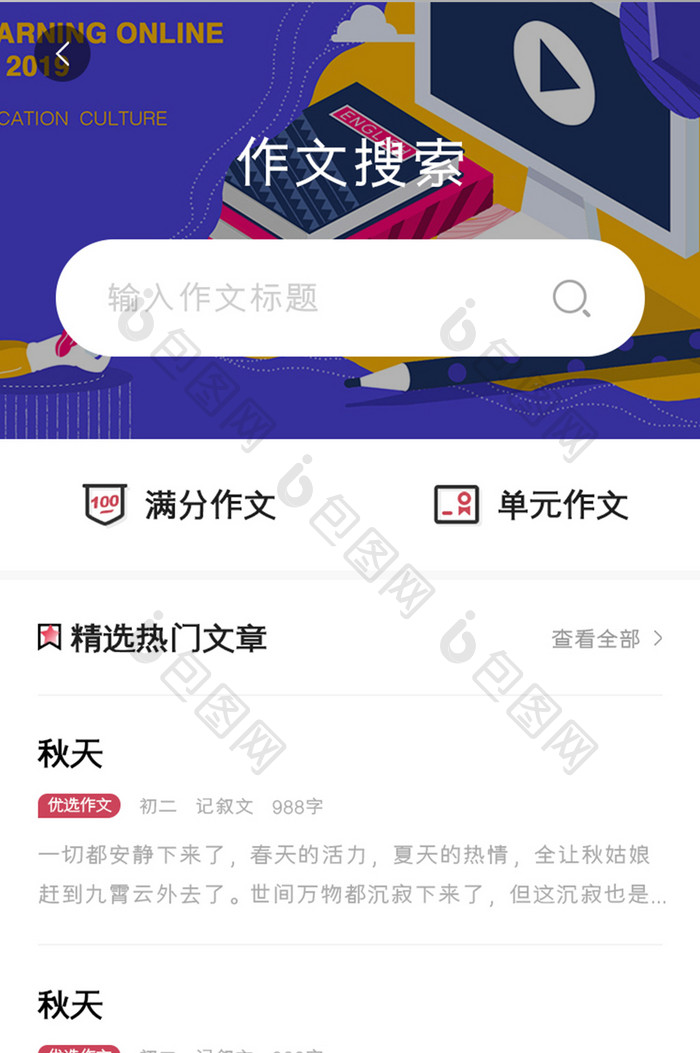This screenshot has height=1053, width=700.
Task: Open the 满分作文 section
Action: tap(181, 505)
